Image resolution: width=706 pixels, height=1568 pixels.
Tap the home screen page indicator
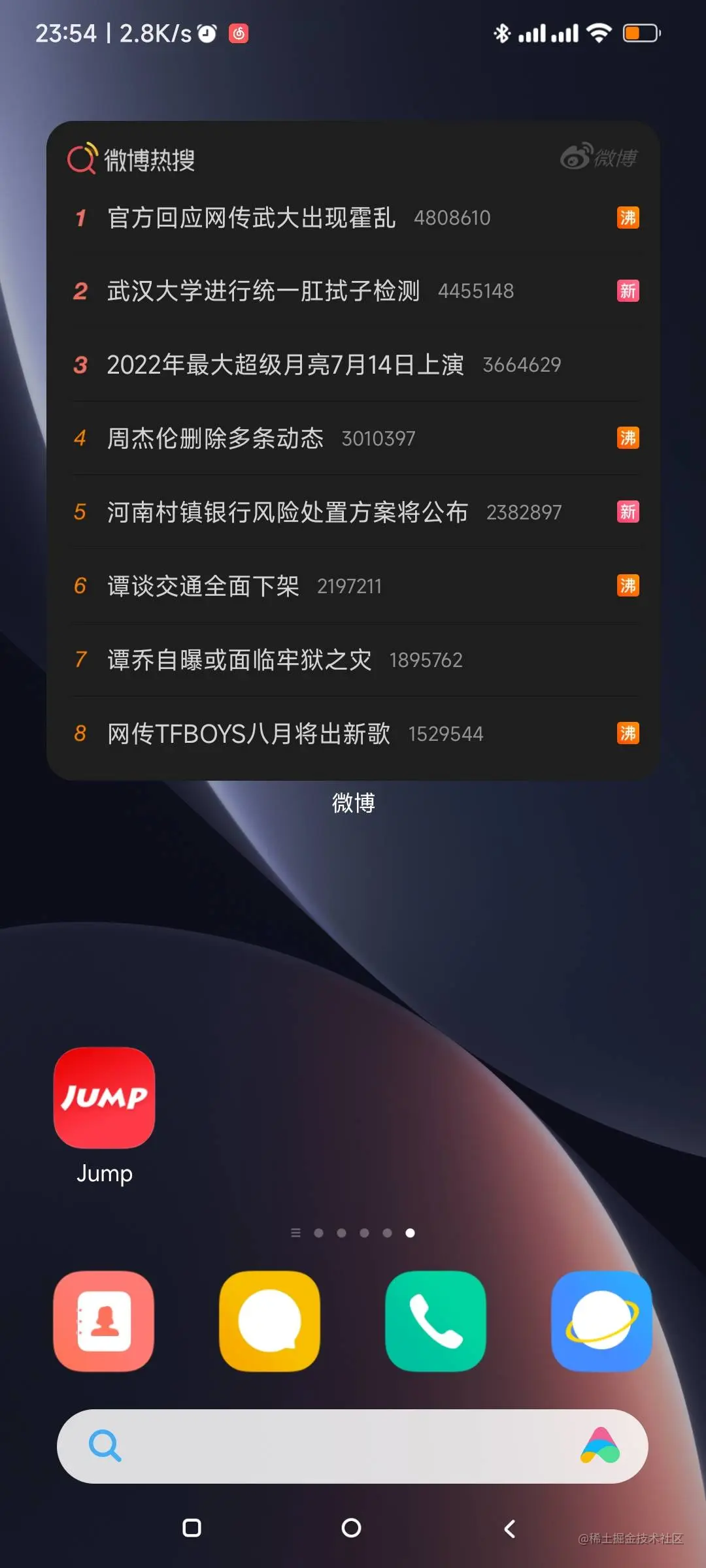[x=353, y=1233]
